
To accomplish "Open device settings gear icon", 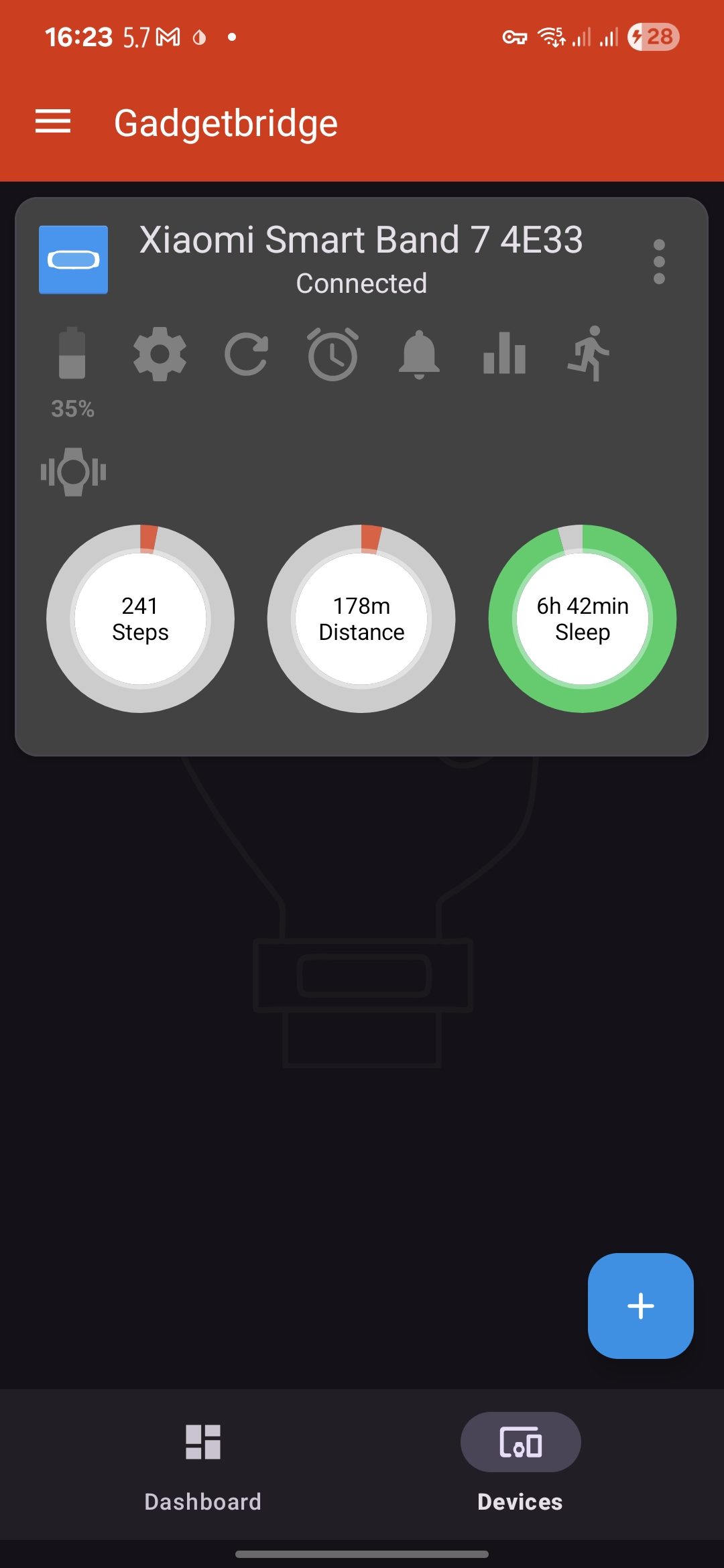I will click(160, 354).
